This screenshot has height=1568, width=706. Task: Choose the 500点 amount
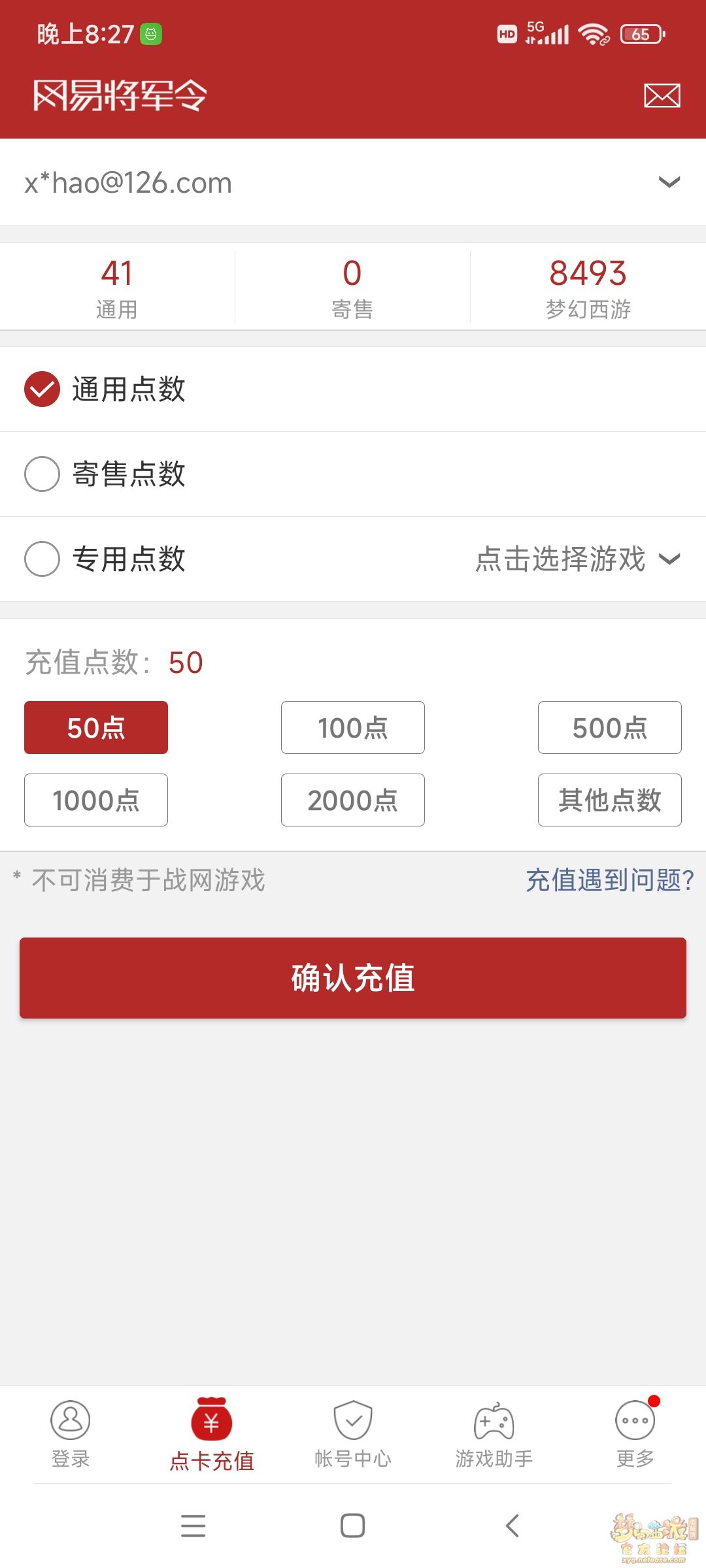tap(610, 728)
